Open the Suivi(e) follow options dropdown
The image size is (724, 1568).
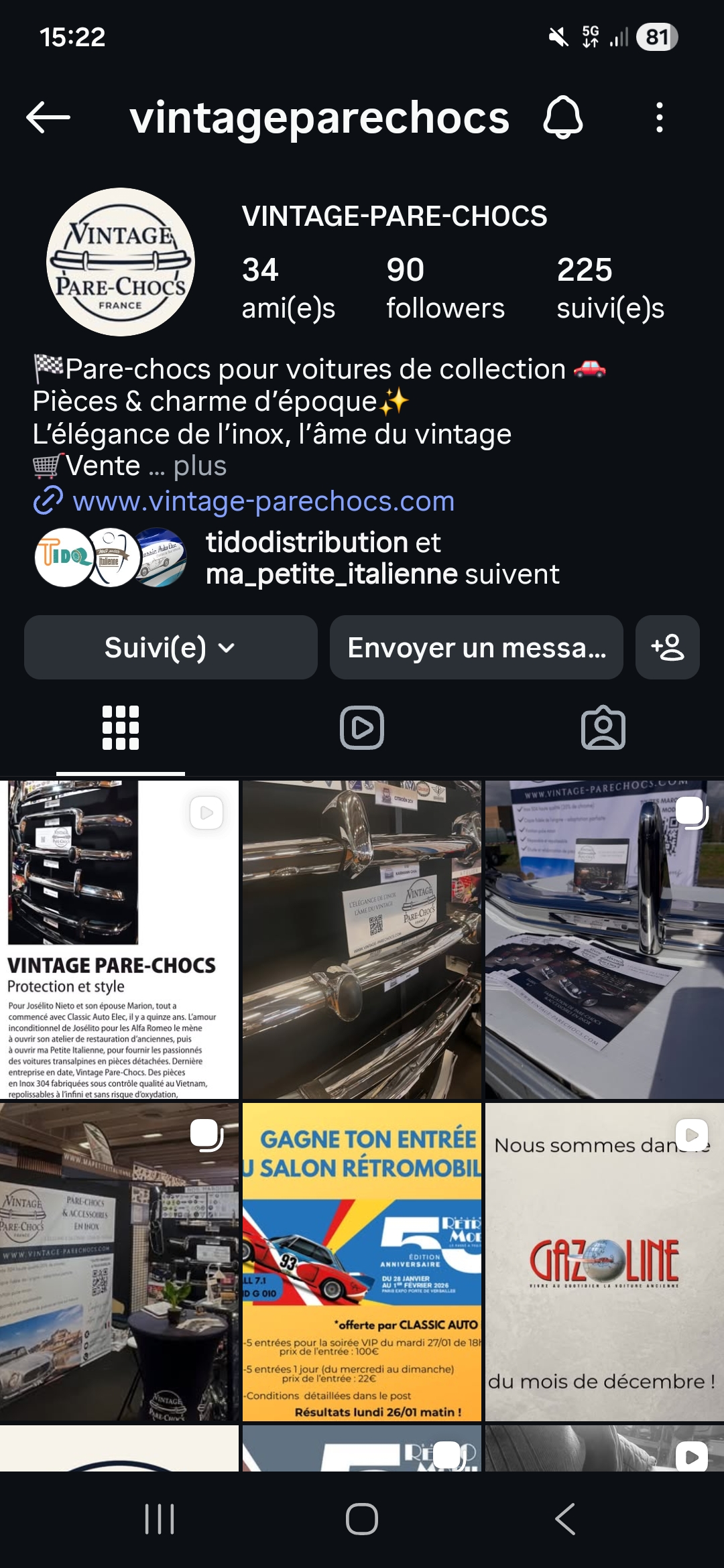click(170, 647)
